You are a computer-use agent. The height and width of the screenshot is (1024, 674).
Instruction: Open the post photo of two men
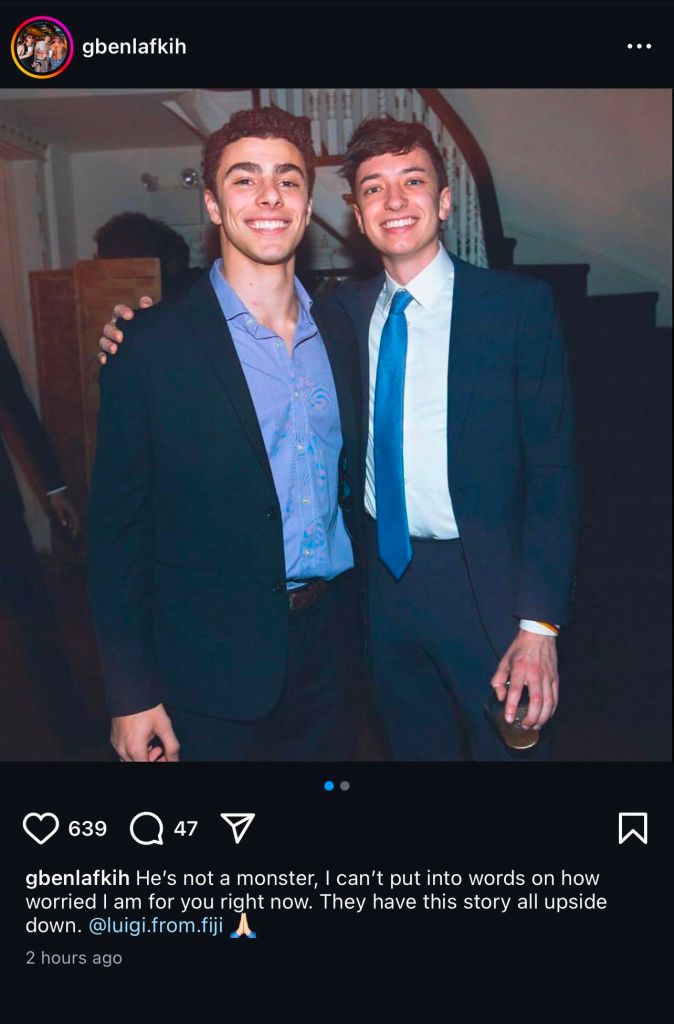(336, 425)
